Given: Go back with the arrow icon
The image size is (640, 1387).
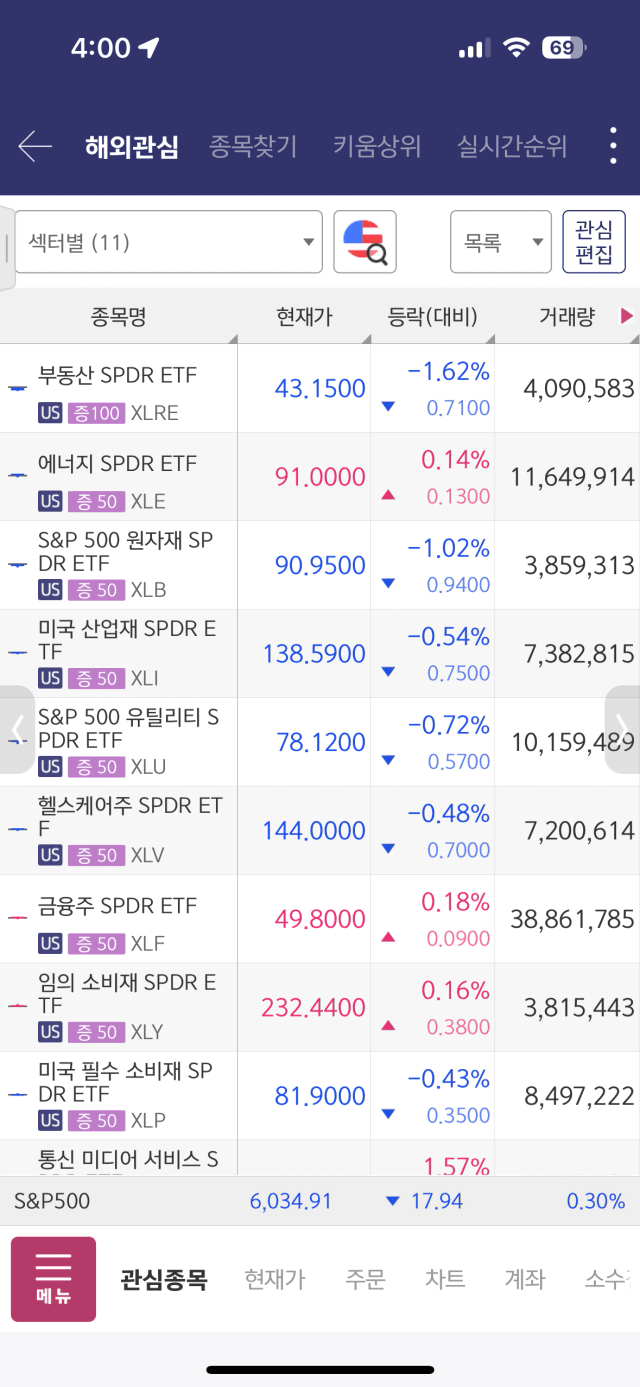Looking at the screenshot, I should 35,147.
